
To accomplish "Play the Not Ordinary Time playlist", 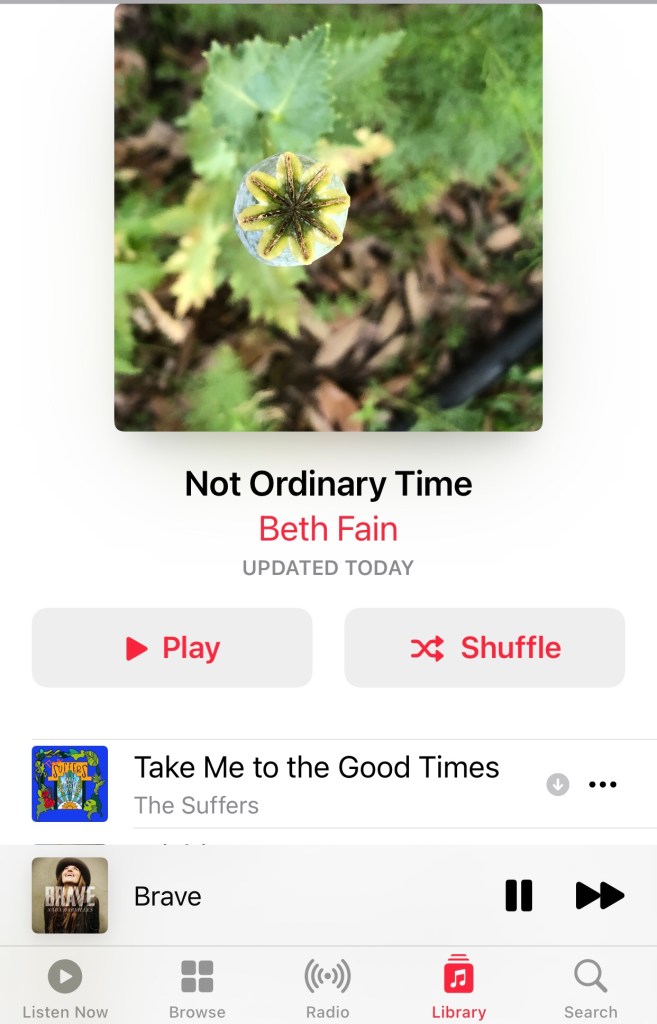I will click(172, 648).
